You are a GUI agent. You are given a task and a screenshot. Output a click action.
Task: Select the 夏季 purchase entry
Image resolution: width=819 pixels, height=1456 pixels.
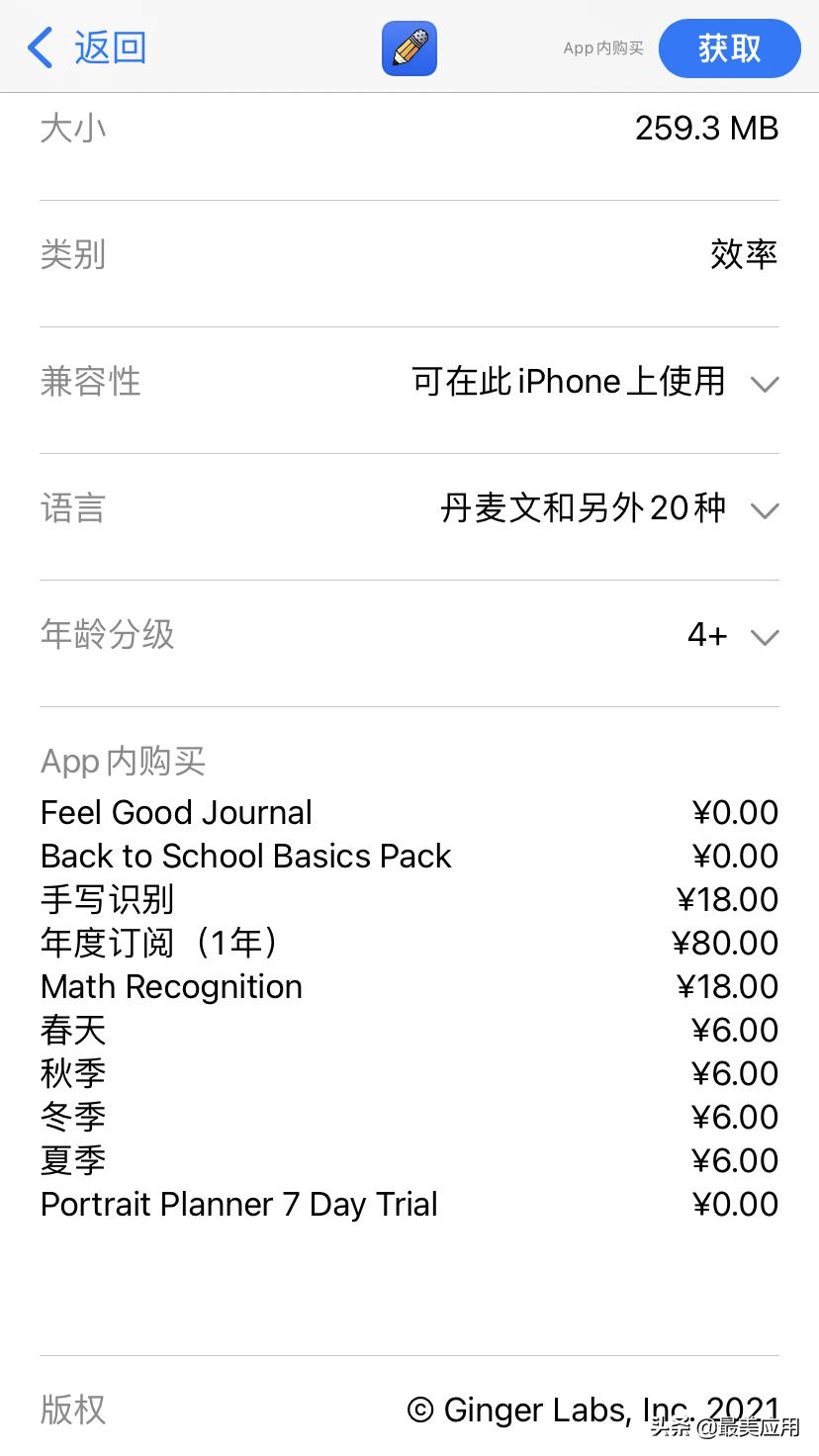point(72,1160)
